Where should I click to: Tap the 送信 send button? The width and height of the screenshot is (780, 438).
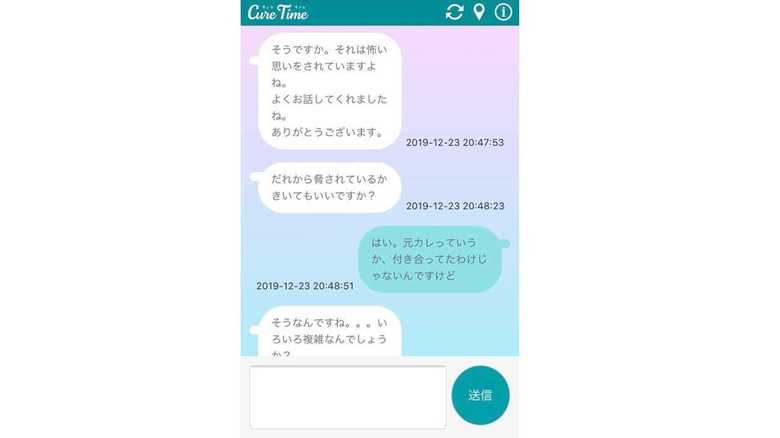point(480,395)
